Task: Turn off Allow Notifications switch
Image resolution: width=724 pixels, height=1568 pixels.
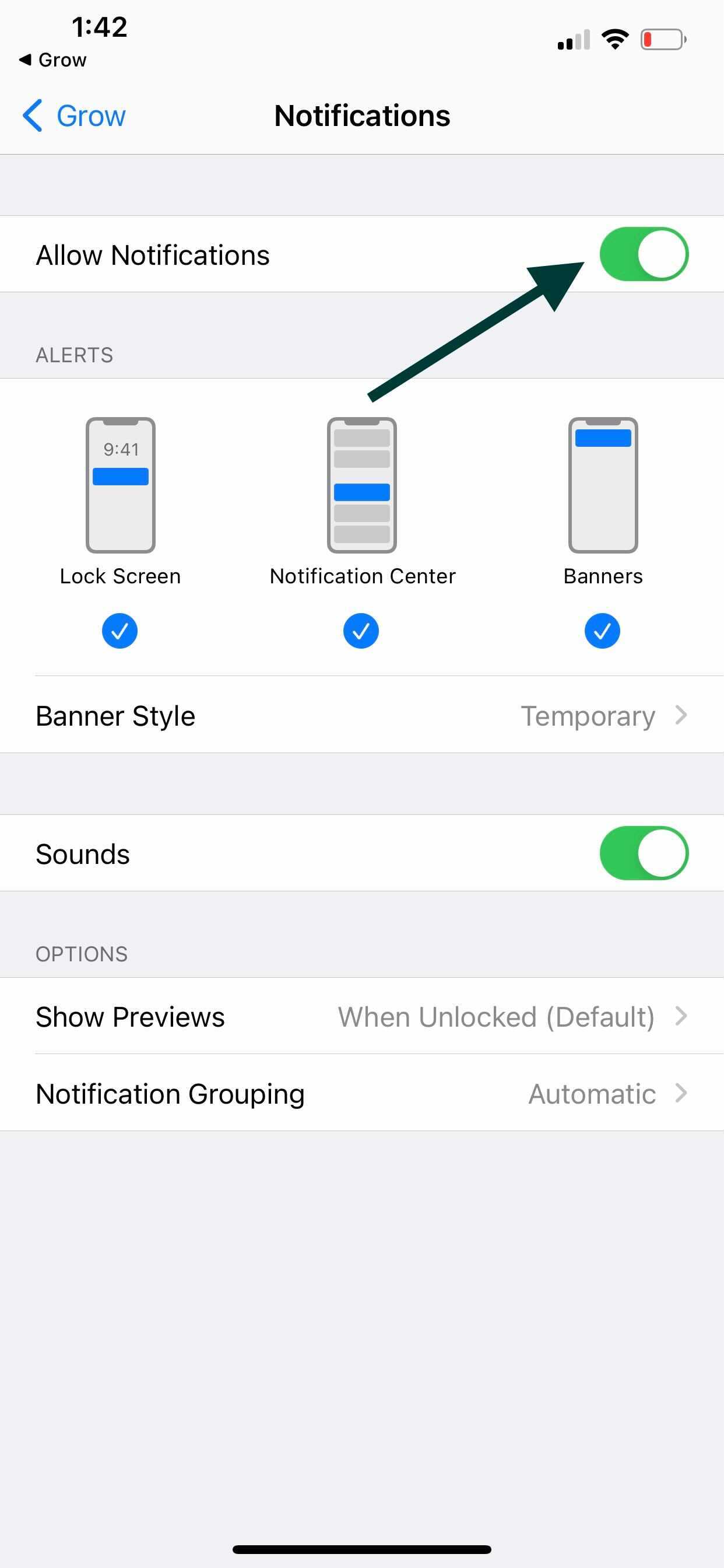Action: [644, 254]
